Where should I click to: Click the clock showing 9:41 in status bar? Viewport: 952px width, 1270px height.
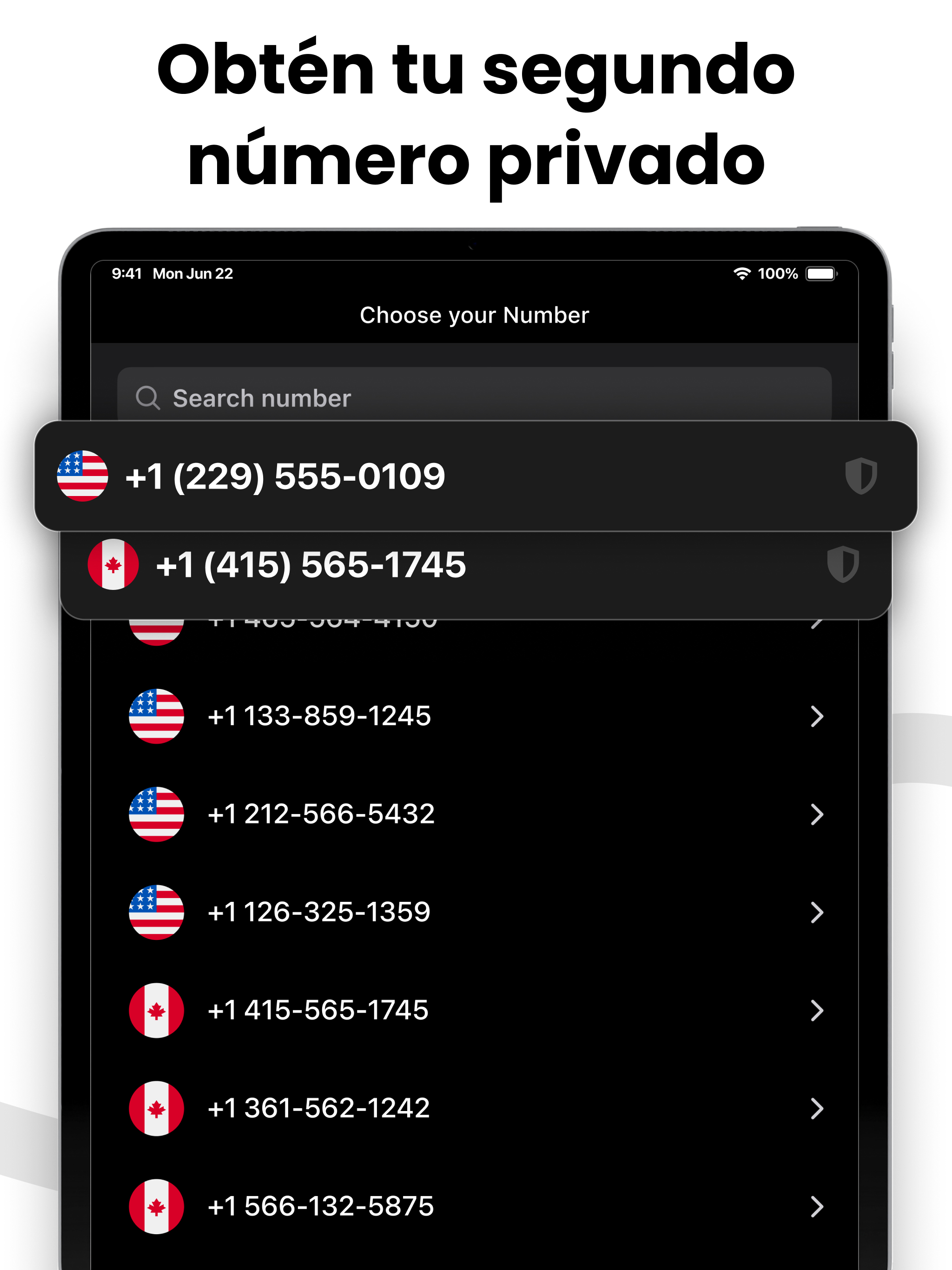[x=127, y=274]
